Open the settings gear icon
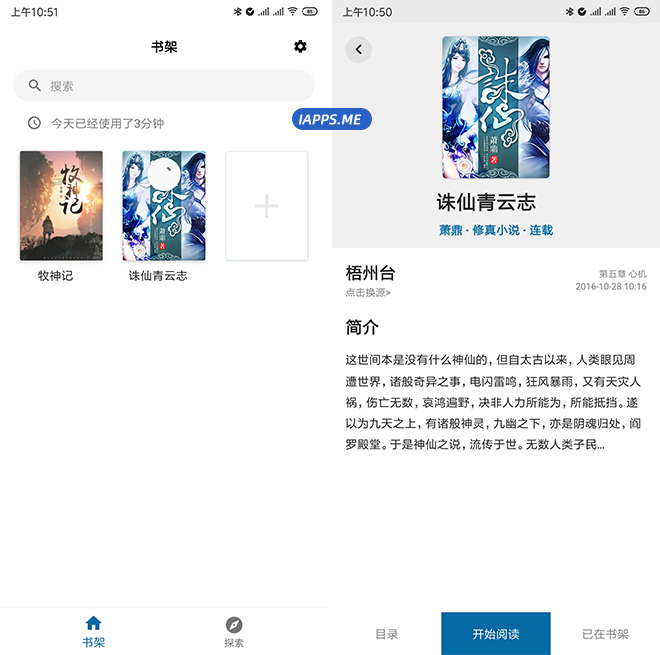Viewport: 660px width, 655px height. pos(300,47)
